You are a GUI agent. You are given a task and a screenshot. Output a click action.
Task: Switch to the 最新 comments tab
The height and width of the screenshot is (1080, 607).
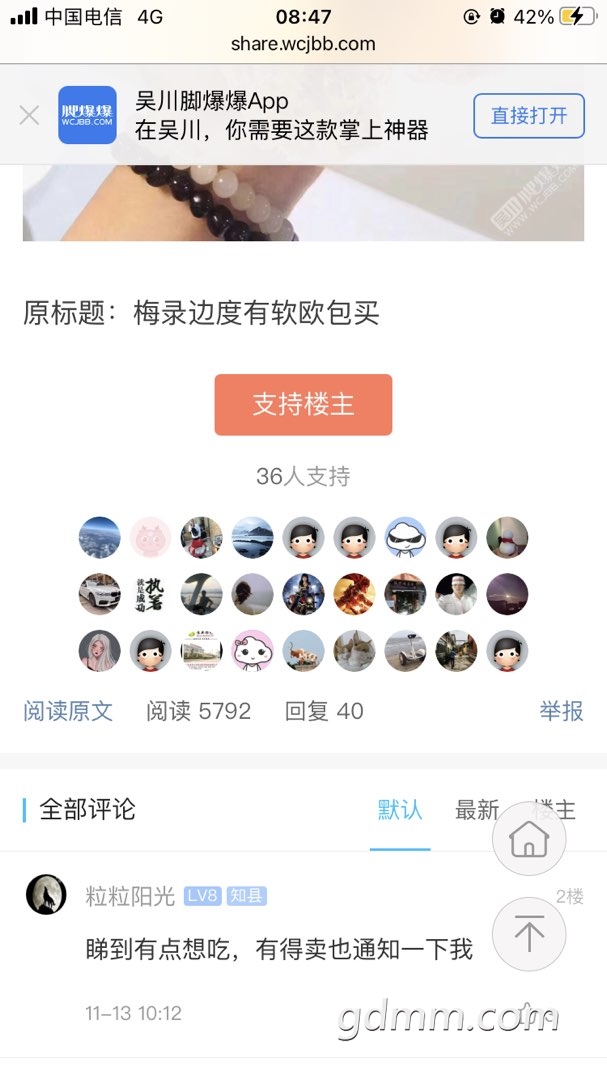[476, 810]
